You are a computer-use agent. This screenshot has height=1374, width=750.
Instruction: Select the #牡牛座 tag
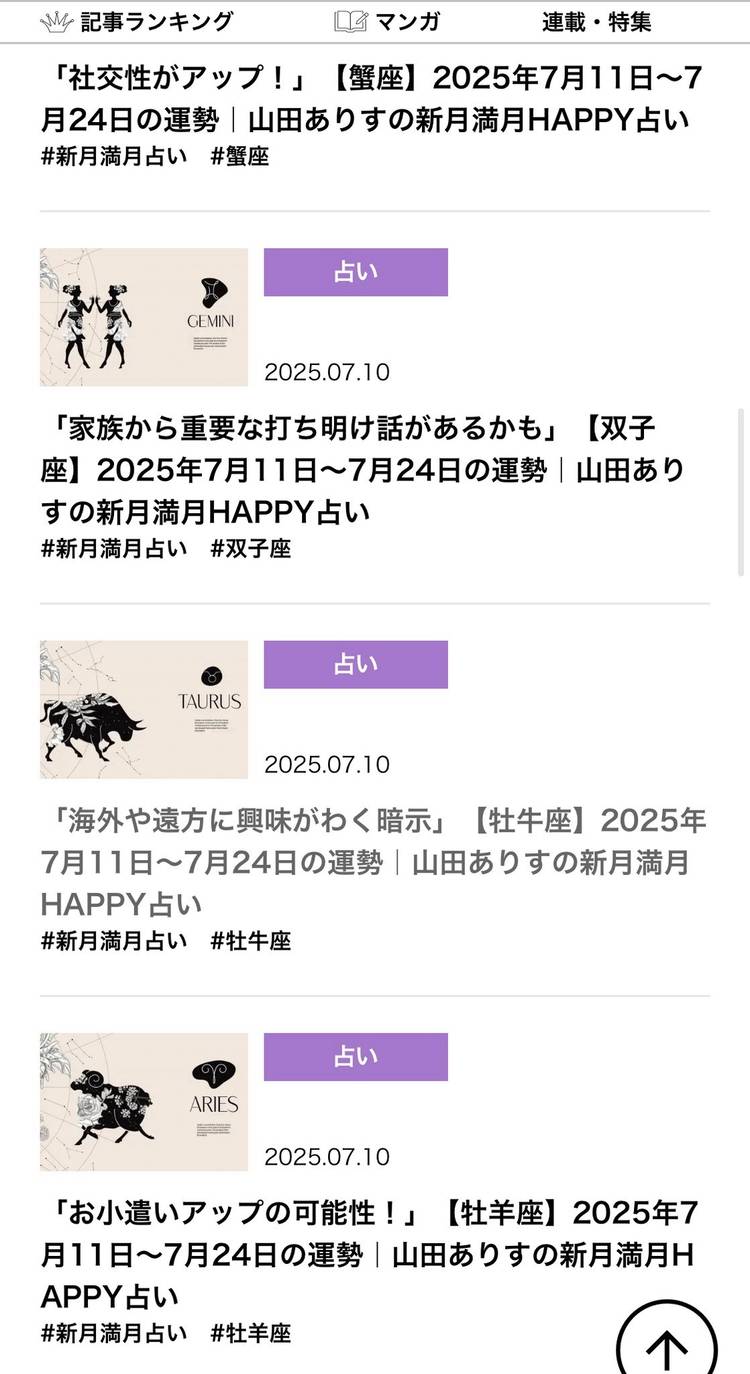click(251, 940)
